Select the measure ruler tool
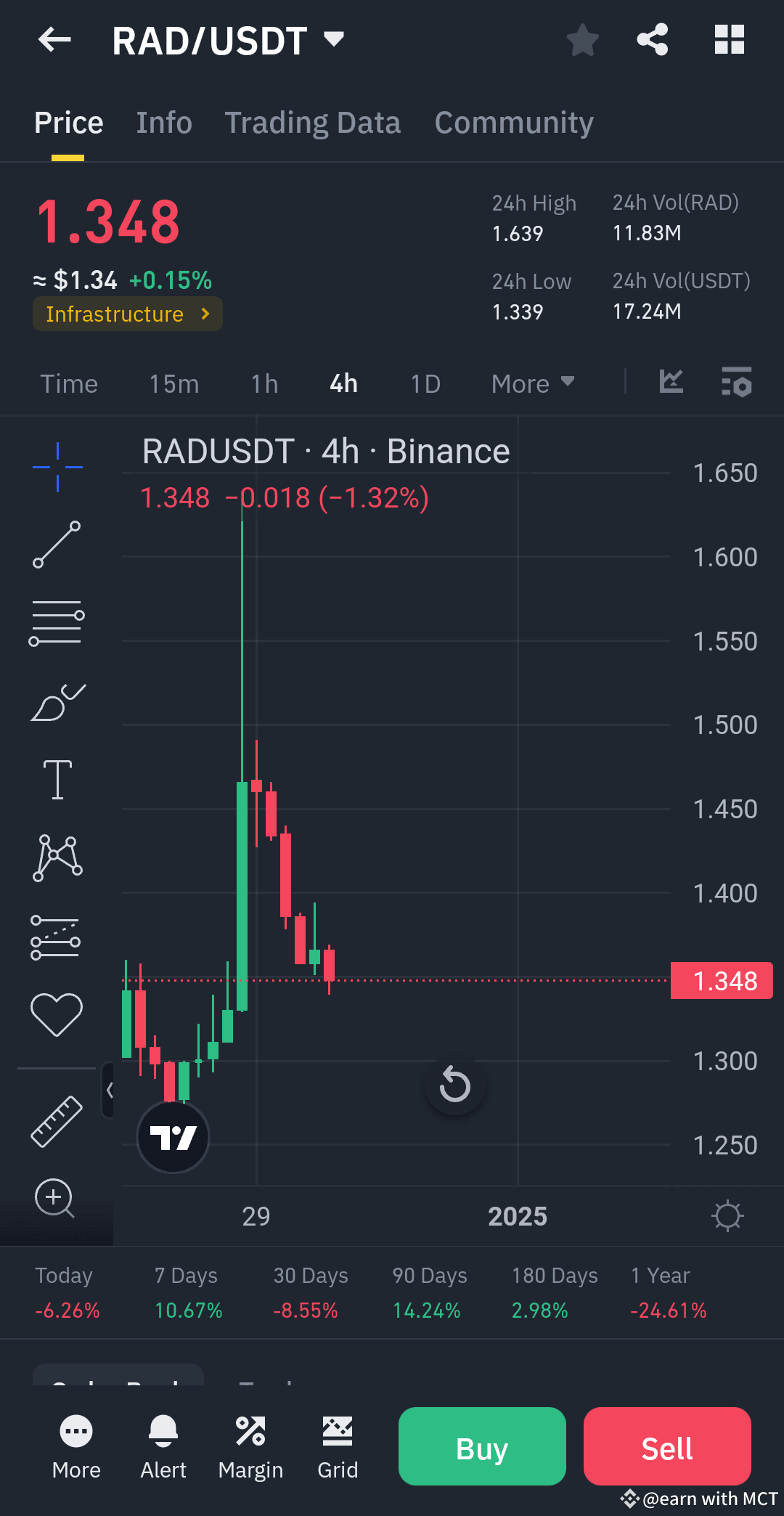784x1516 pixels. click(x=57, y=1119)
